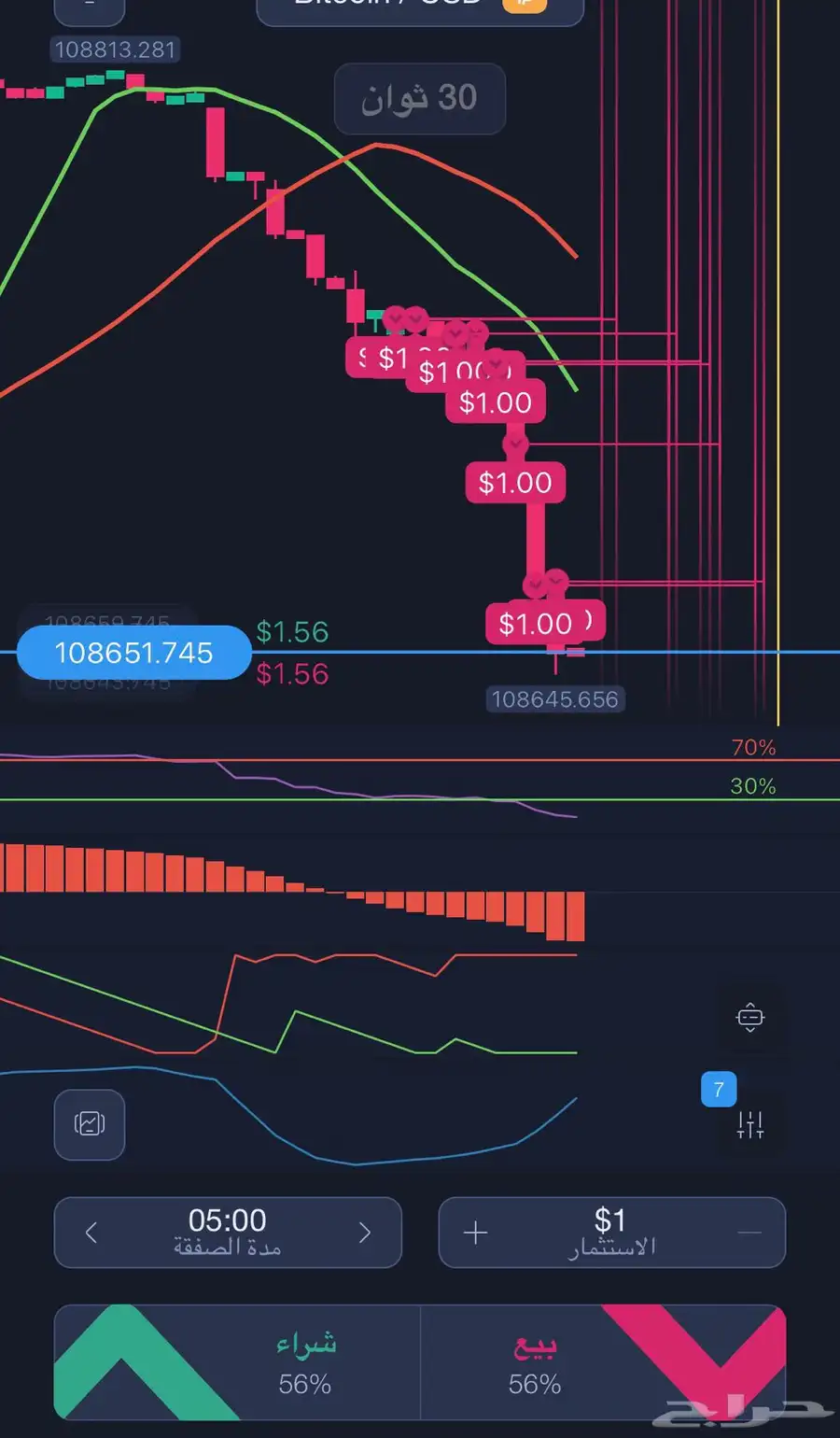The image size is (840, 1438).
Task: Increase the investment amount with plus
Action: pyautogui.click(x=475, y=1233)
